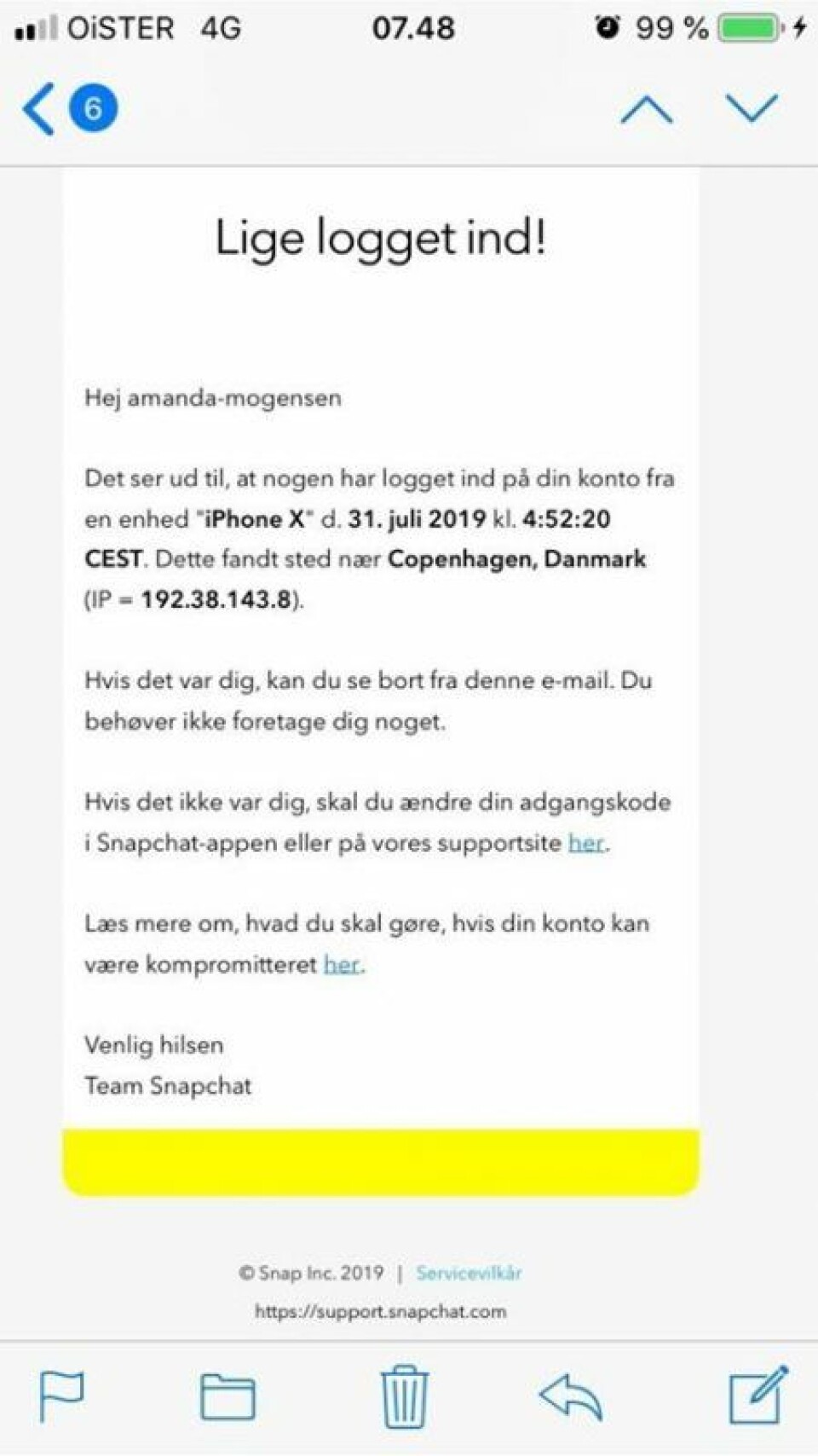Show the next email
The height and width of the screenshot is (1456, 818).
coord(752,109)
